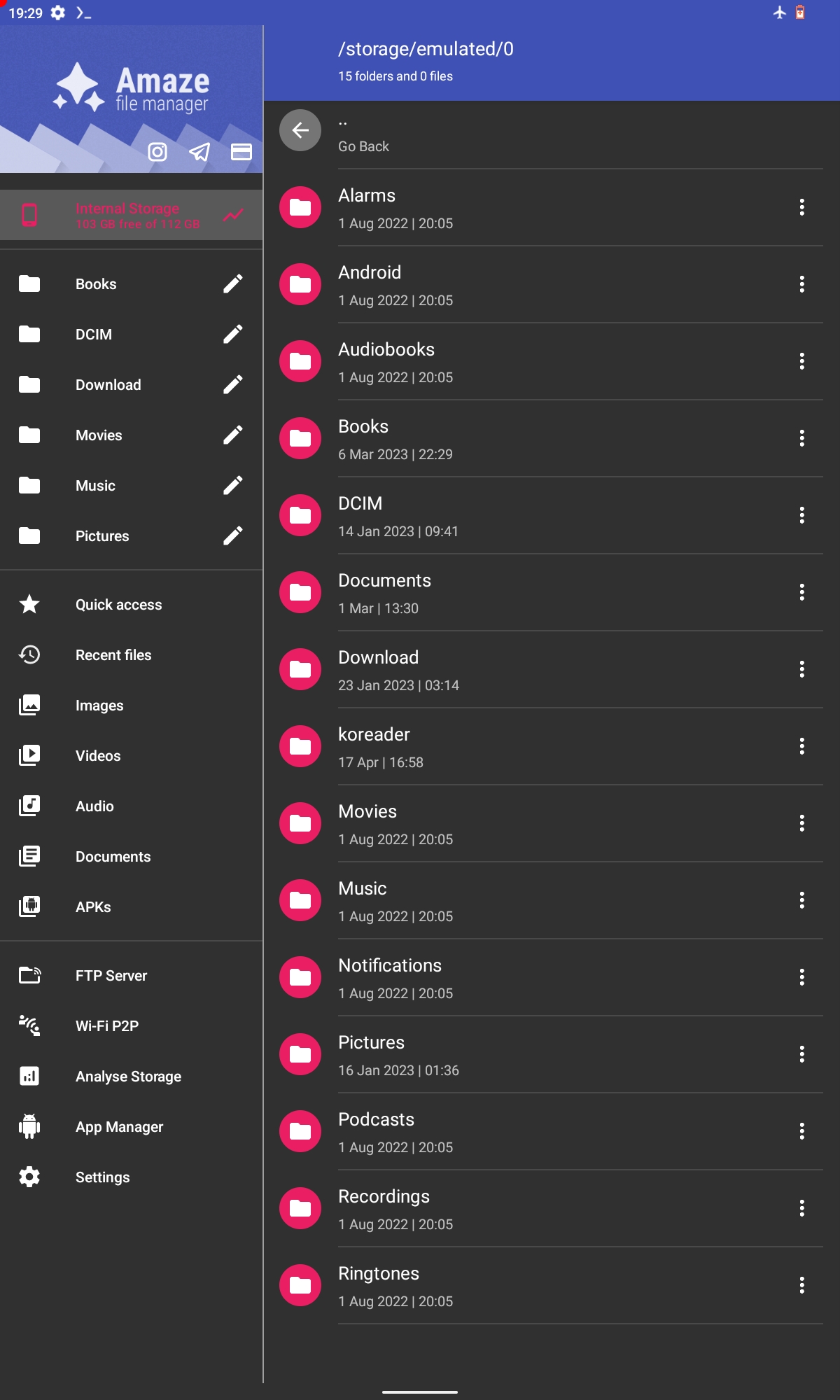
Task: Browse the Images category
Action: coord(99,706)
